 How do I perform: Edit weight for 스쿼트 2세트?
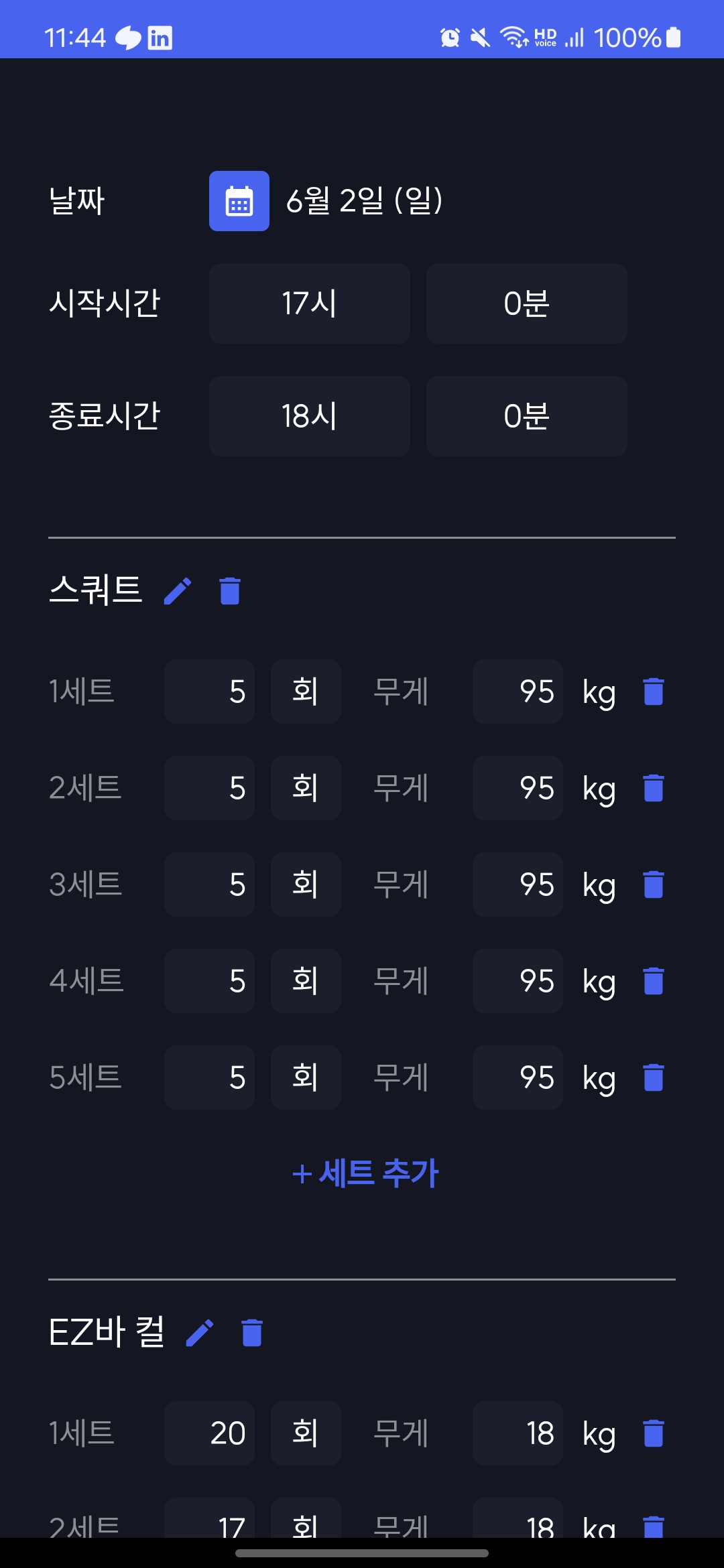pos(518,788)
